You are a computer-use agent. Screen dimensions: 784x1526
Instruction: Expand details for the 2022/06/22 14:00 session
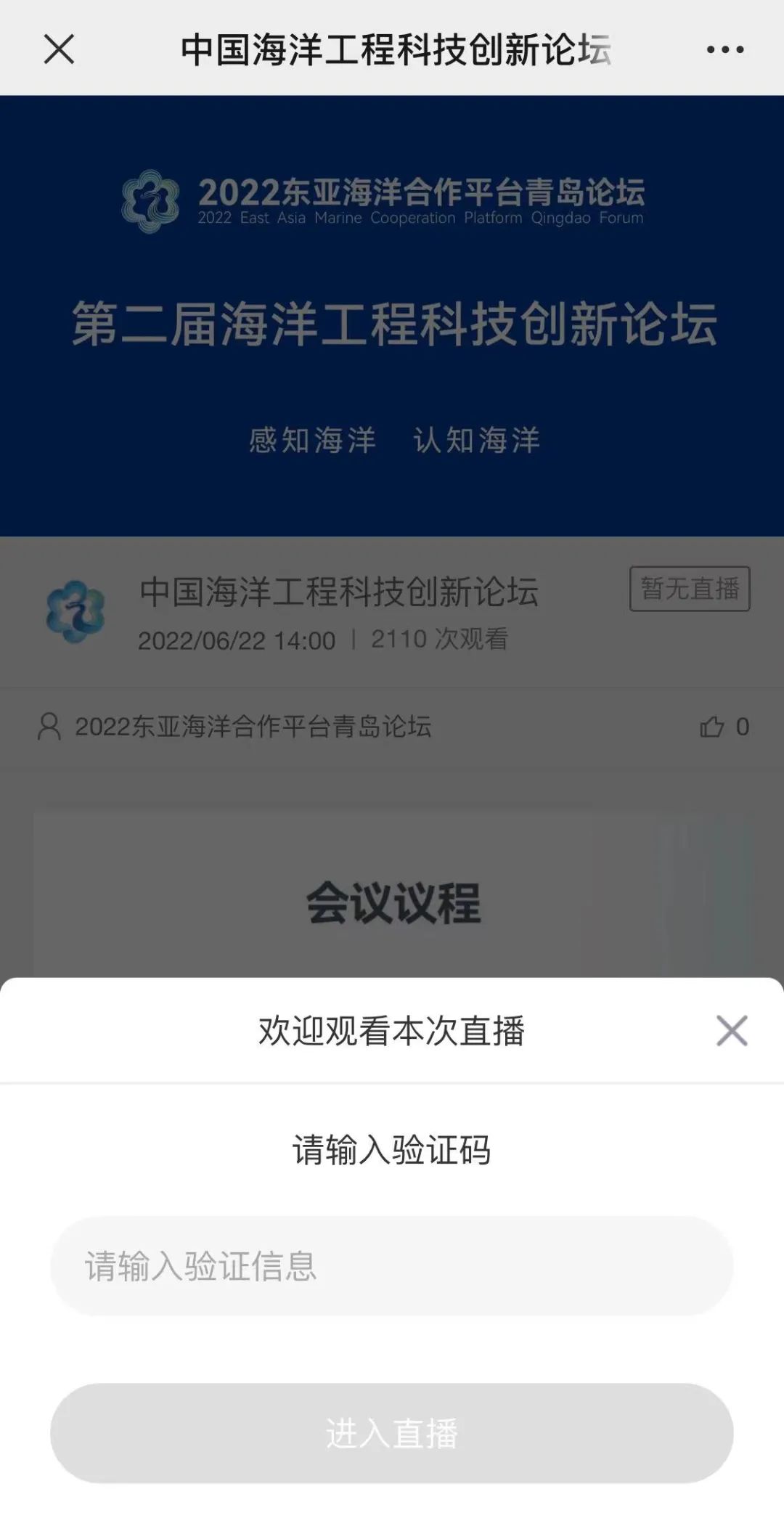237,640
